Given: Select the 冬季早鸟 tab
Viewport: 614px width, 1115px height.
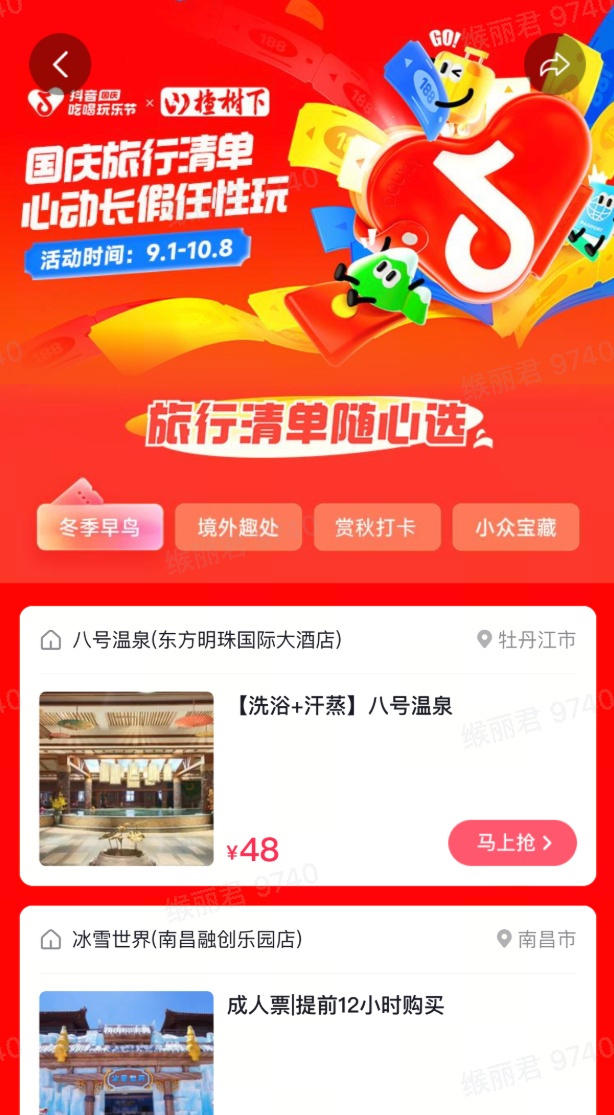Looking at the screenshot, I should (100, 527).
